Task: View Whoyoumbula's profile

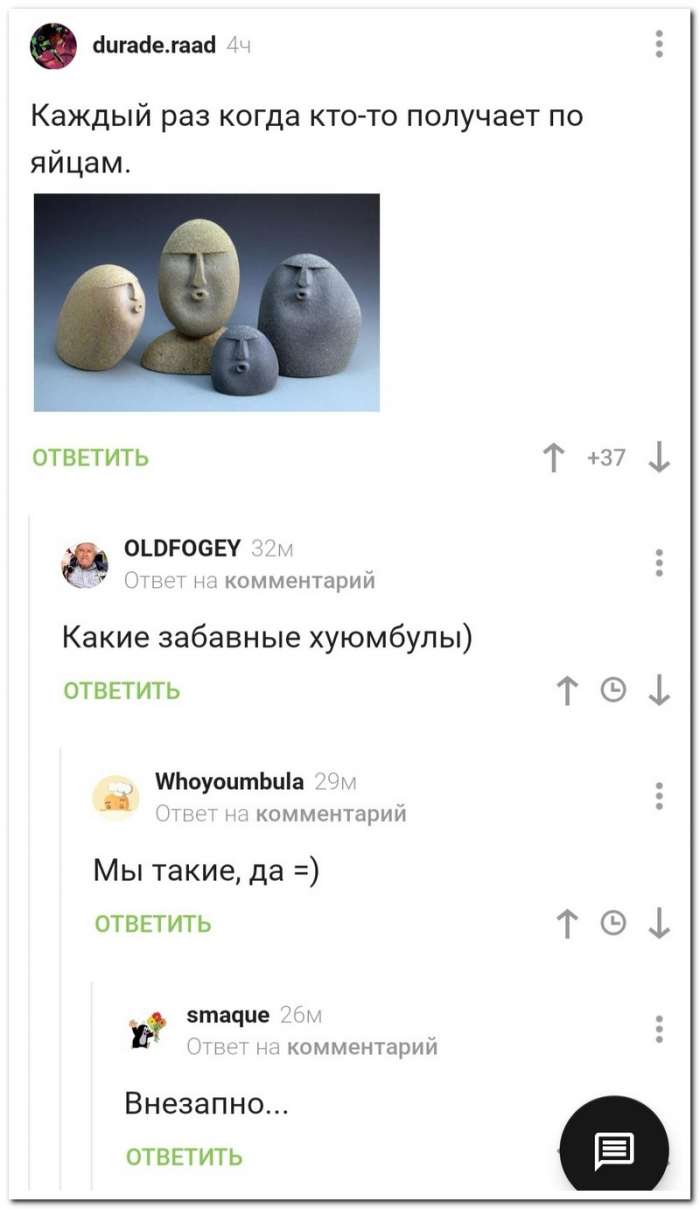Action: pyautogui.click(x=229, y=782)
